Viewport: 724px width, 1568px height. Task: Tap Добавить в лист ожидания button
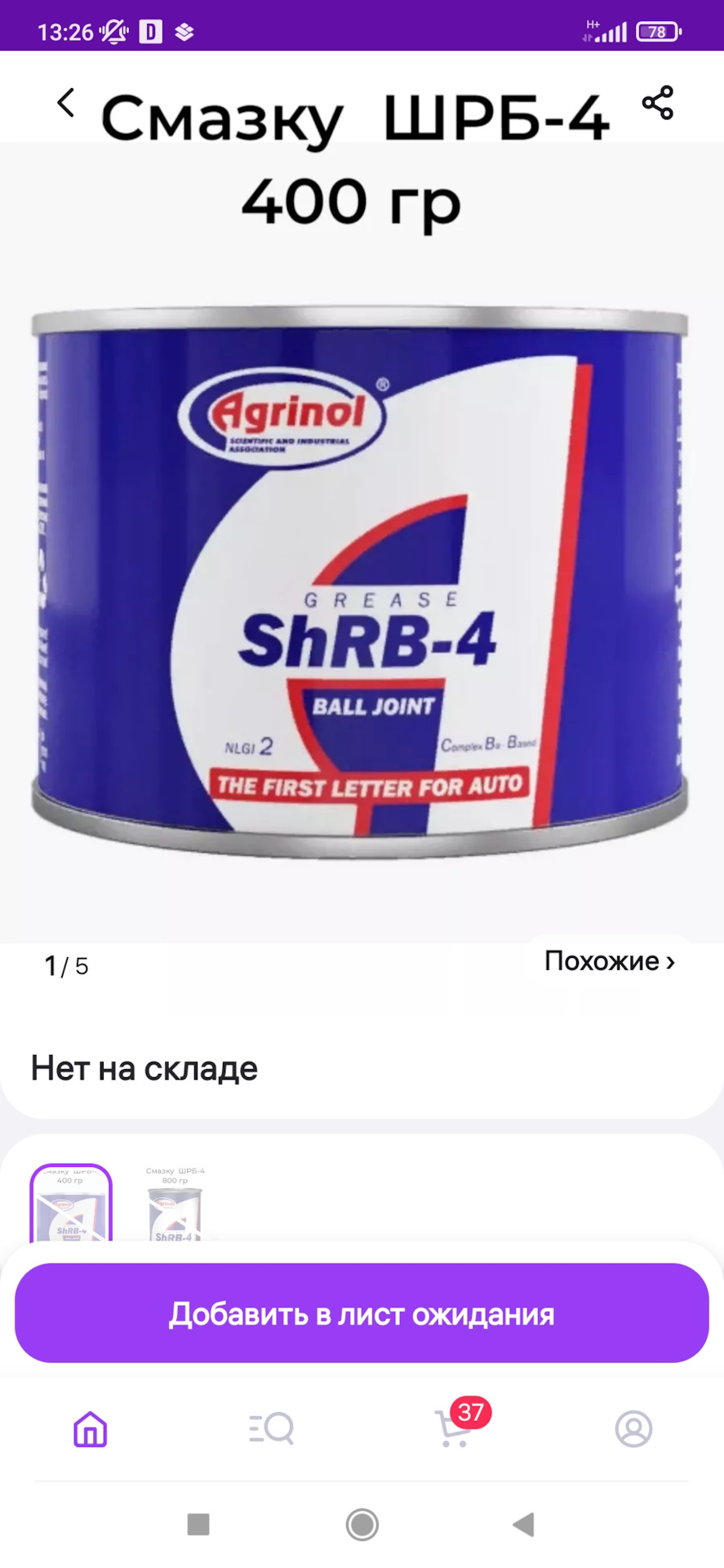click(362, 1314)
